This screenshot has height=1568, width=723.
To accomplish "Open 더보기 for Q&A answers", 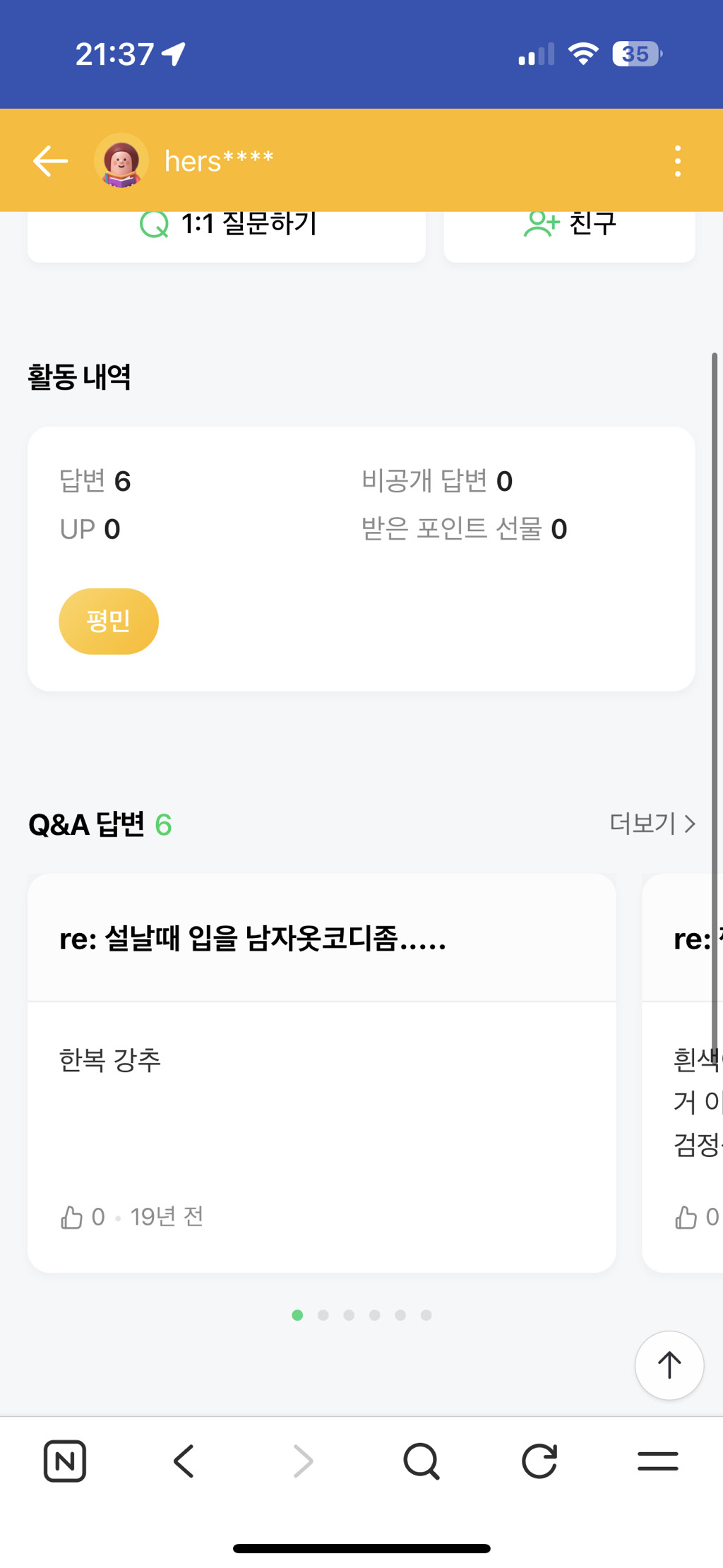I will pyautogui.click(x=652, y=824).
